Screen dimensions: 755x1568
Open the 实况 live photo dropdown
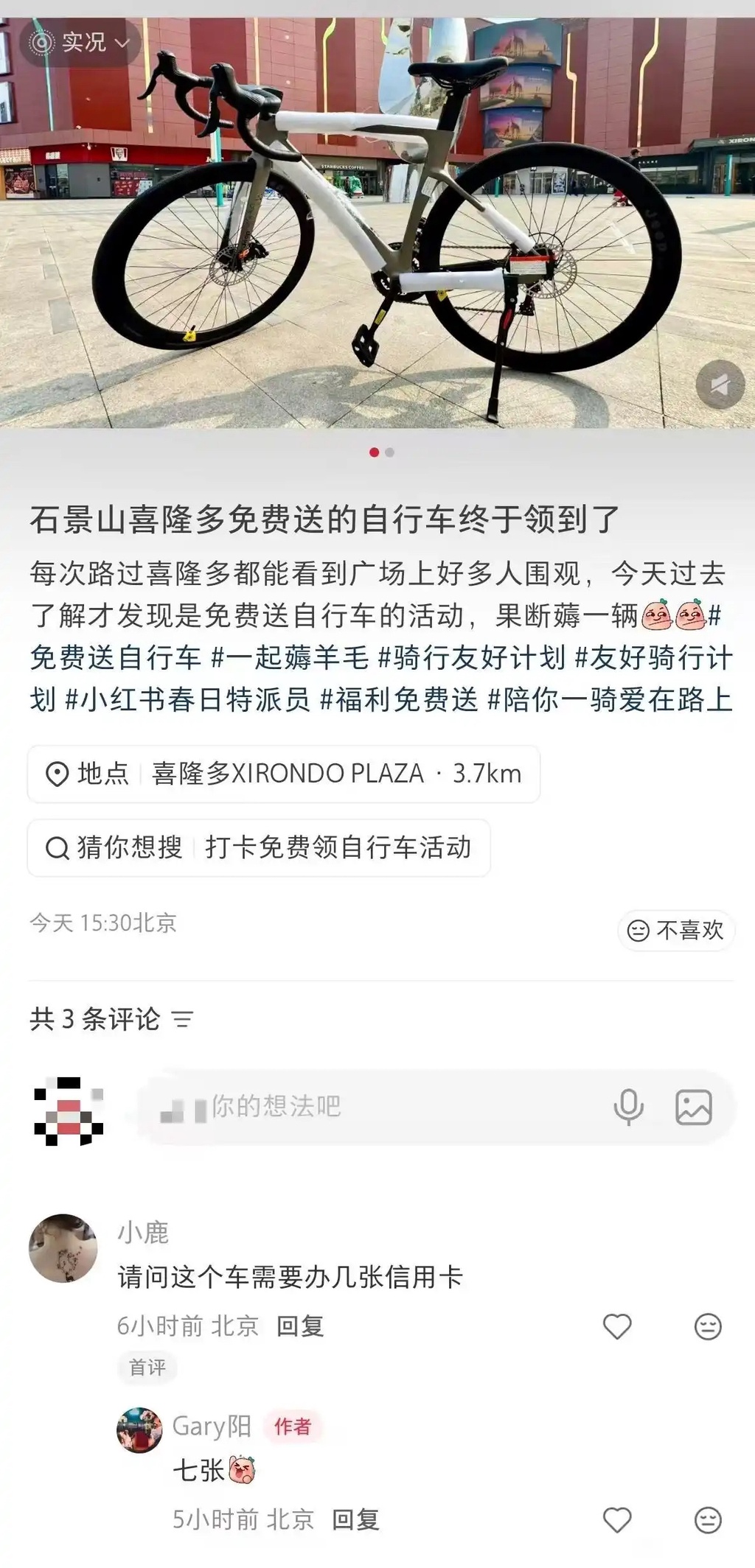click(80, 42)
